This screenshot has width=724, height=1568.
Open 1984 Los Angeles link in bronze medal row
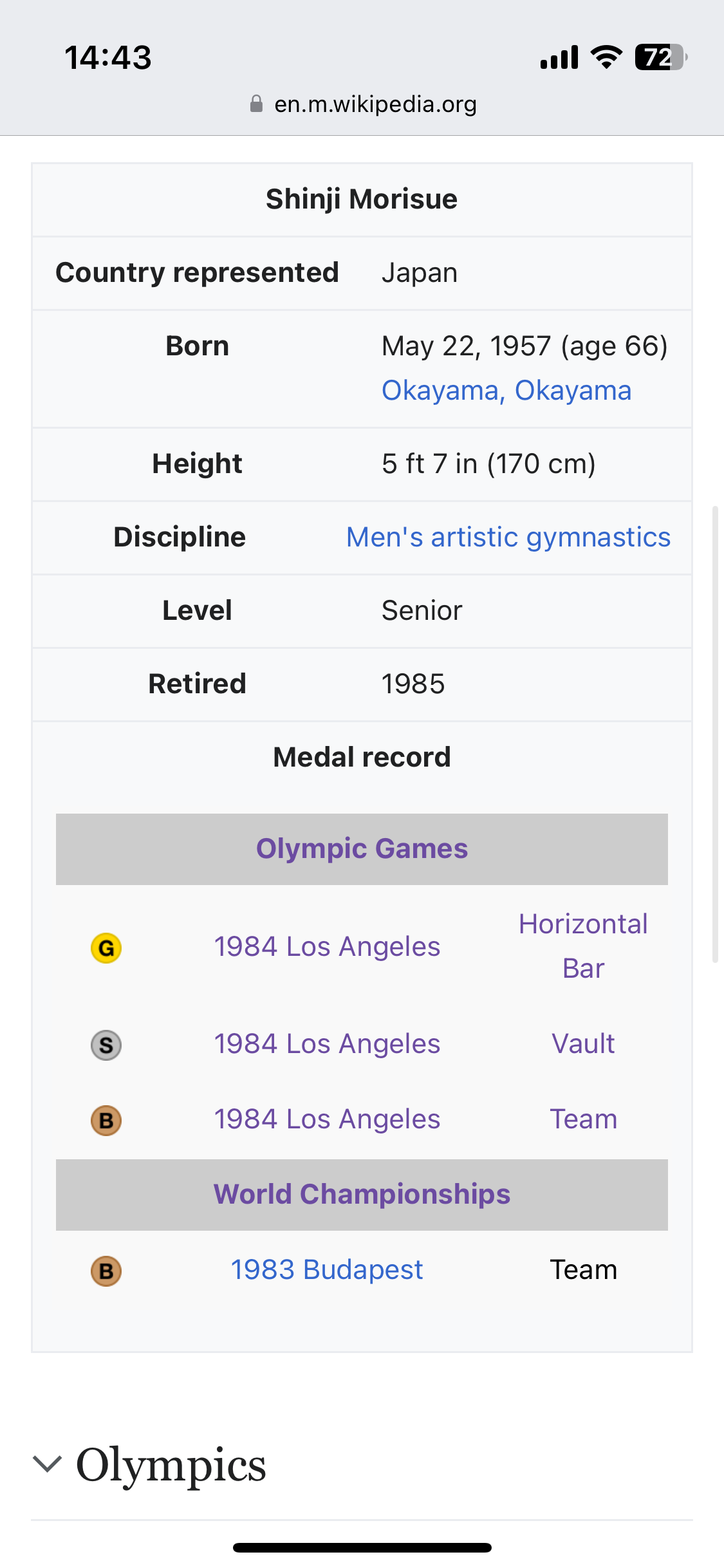327,1119
